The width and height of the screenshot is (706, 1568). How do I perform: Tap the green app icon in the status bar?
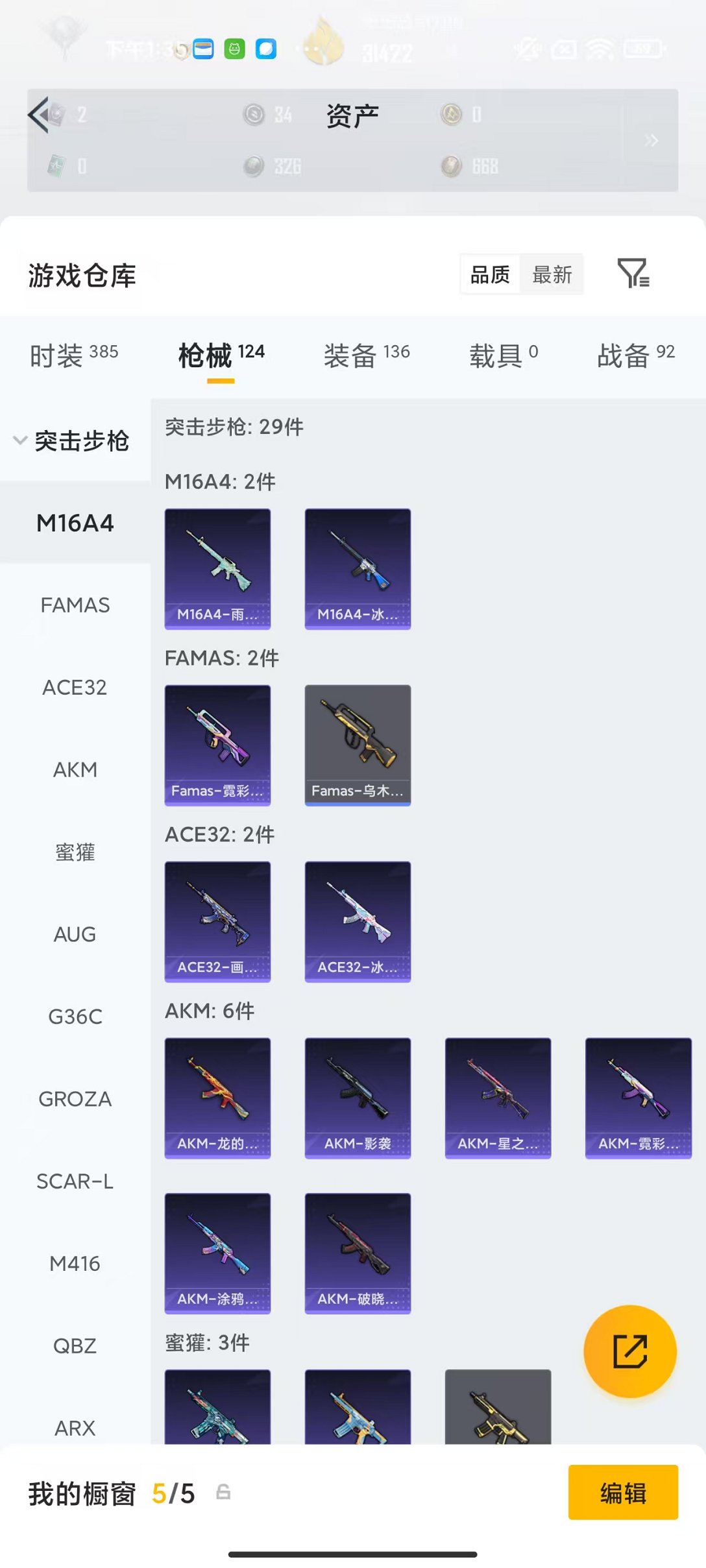click(x=232, y=48)
